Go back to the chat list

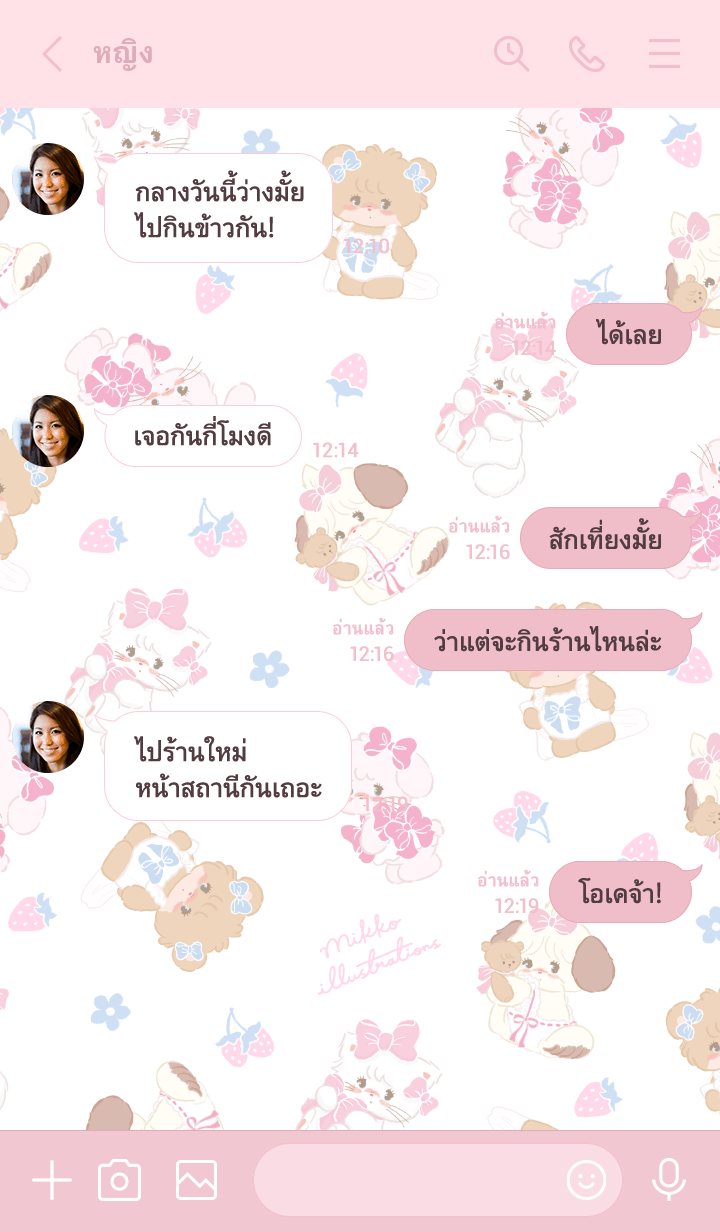point(52,54)
